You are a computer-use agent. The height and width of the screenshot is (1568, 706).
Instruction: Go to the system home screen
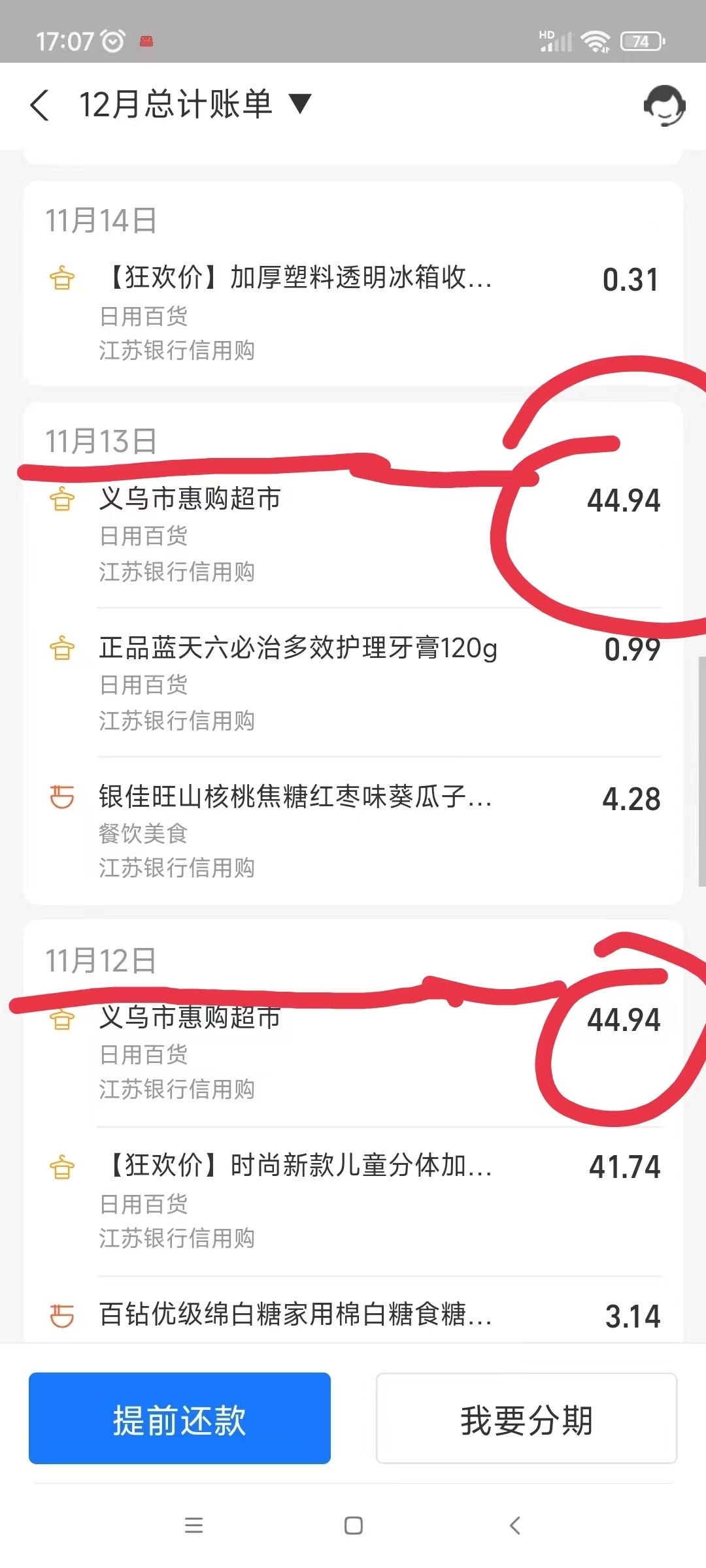[354, 1526]
